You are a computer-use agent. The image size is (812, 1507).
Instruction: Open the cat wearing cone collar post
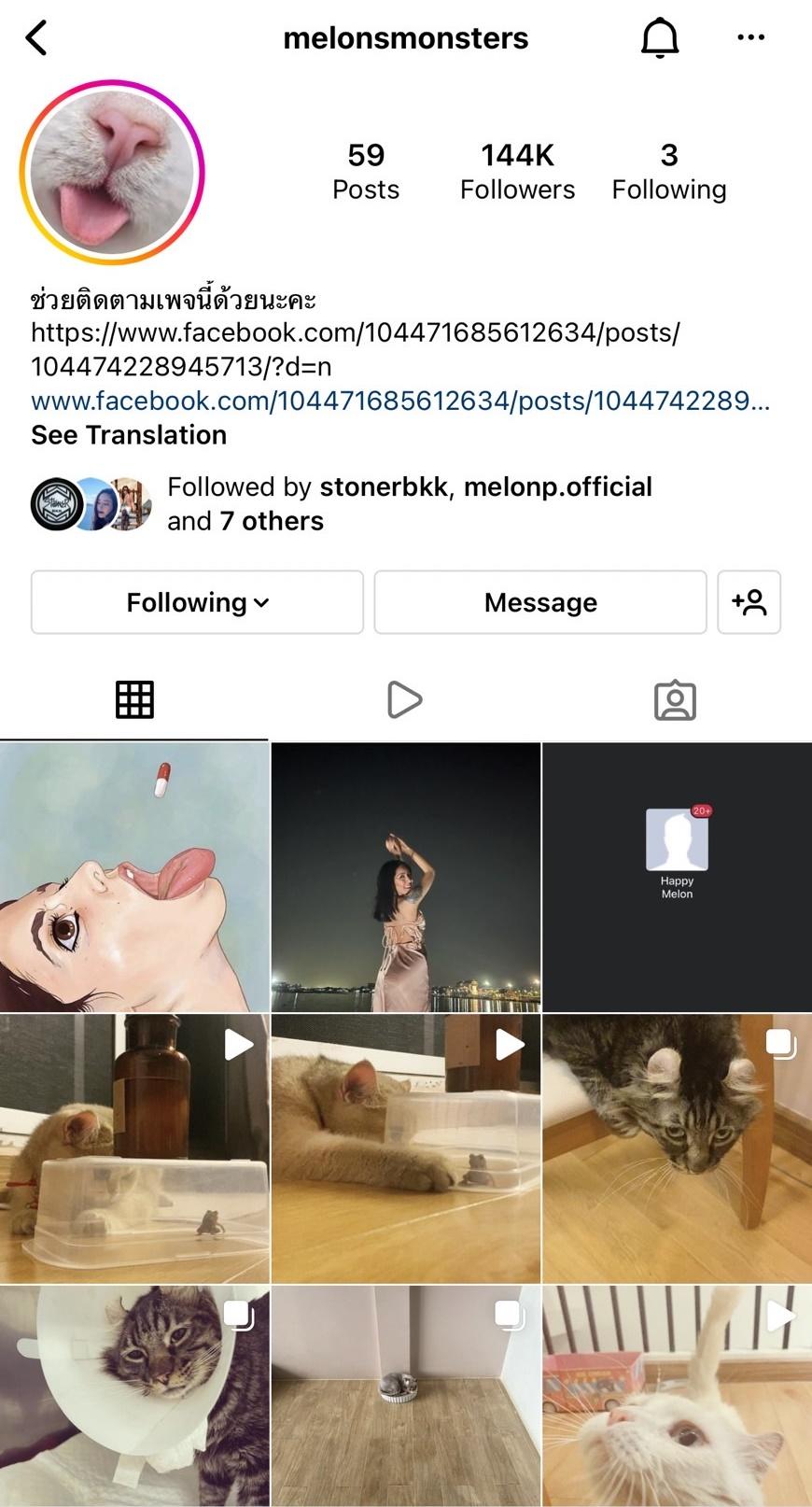(134, 1395)
